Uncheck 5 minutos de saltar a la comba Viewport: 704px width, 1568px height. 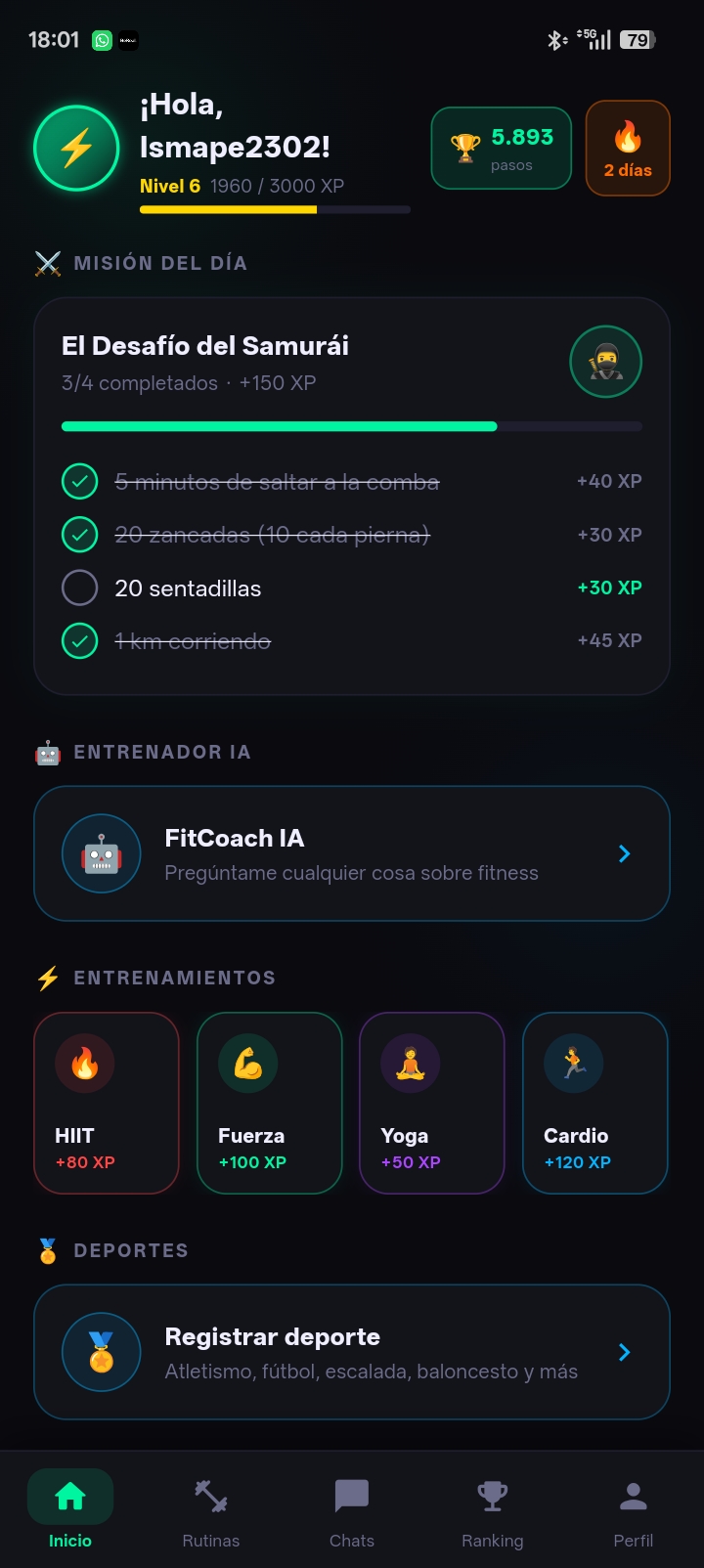(x=80, y=482)
